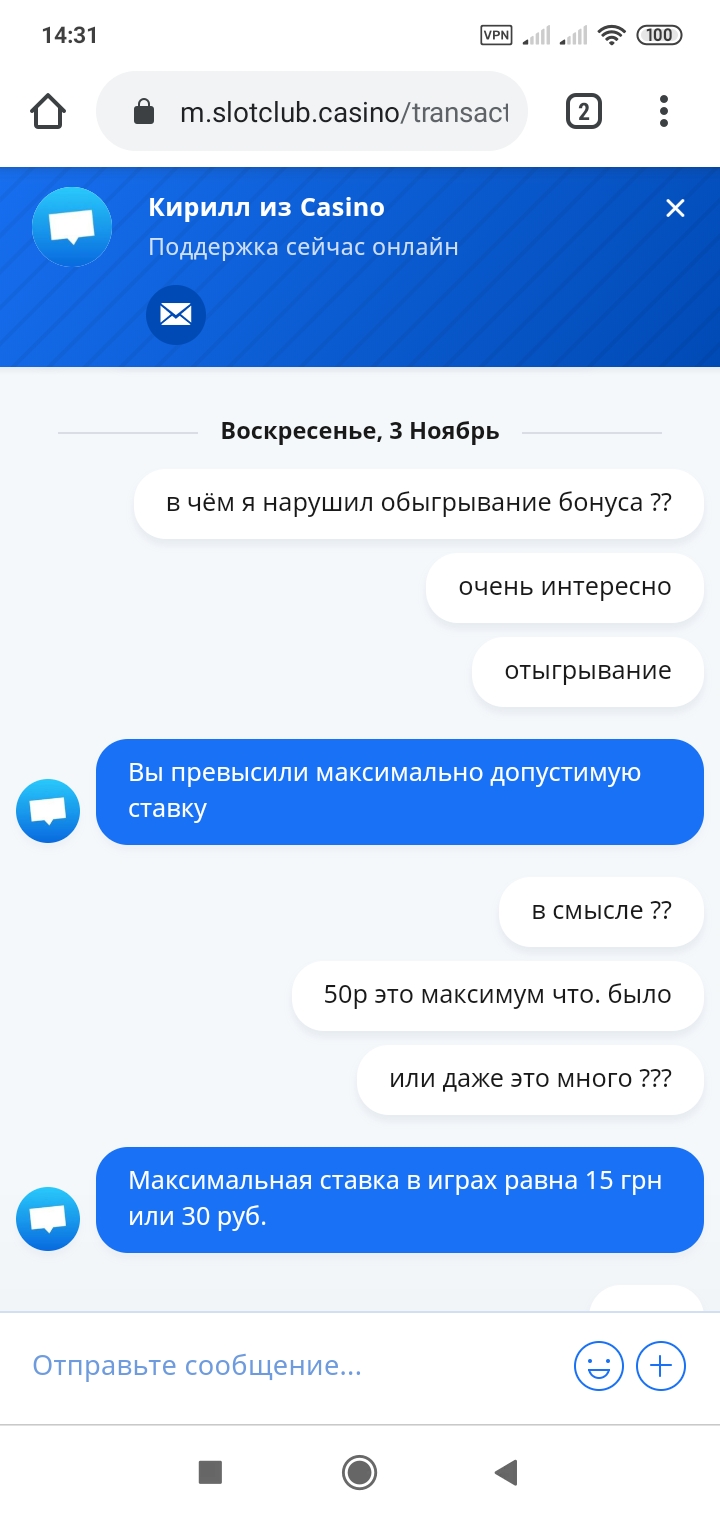The width and height of the screenshot is (720, 1520).
Task: Focus the message input field
Action: (290, 1366)
